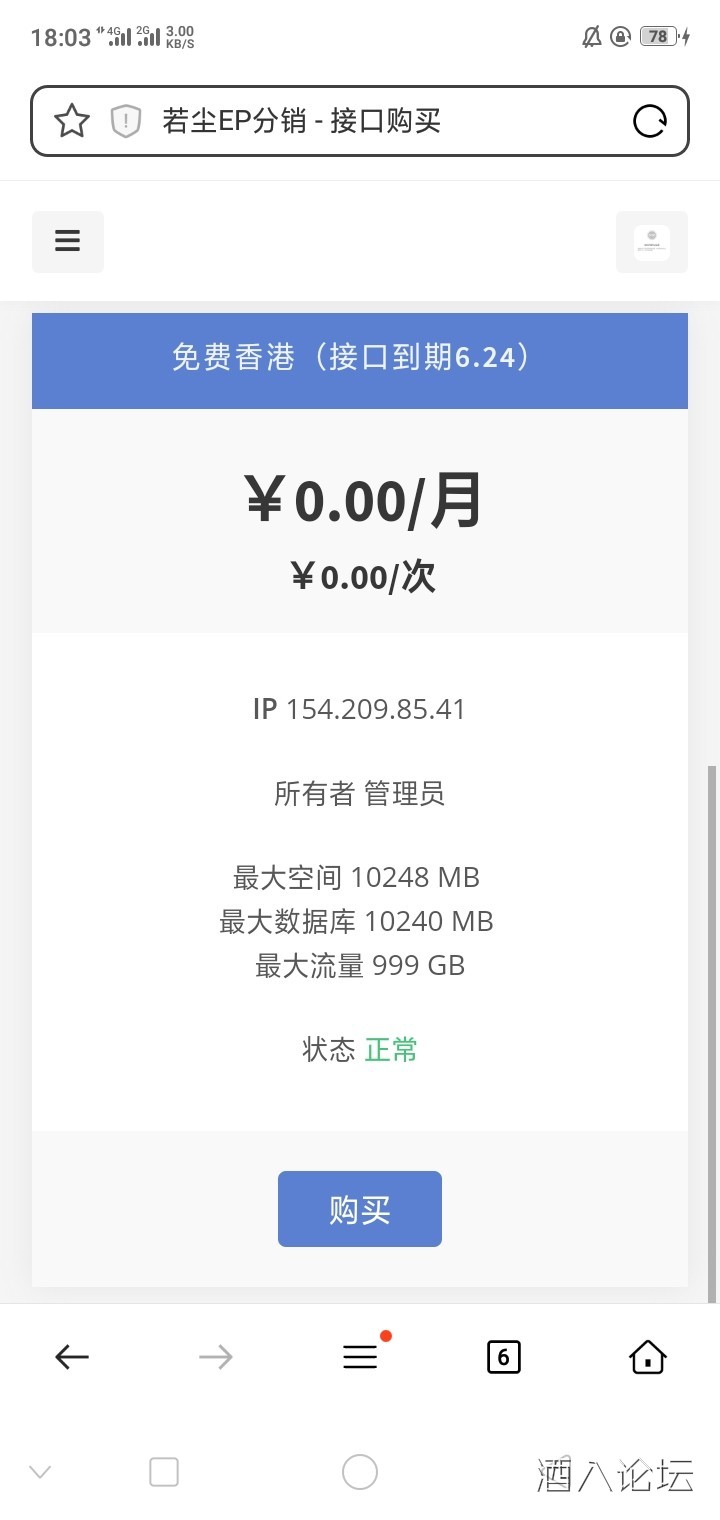Tap the forward arrow in browser toolbar

(215, 1356)
